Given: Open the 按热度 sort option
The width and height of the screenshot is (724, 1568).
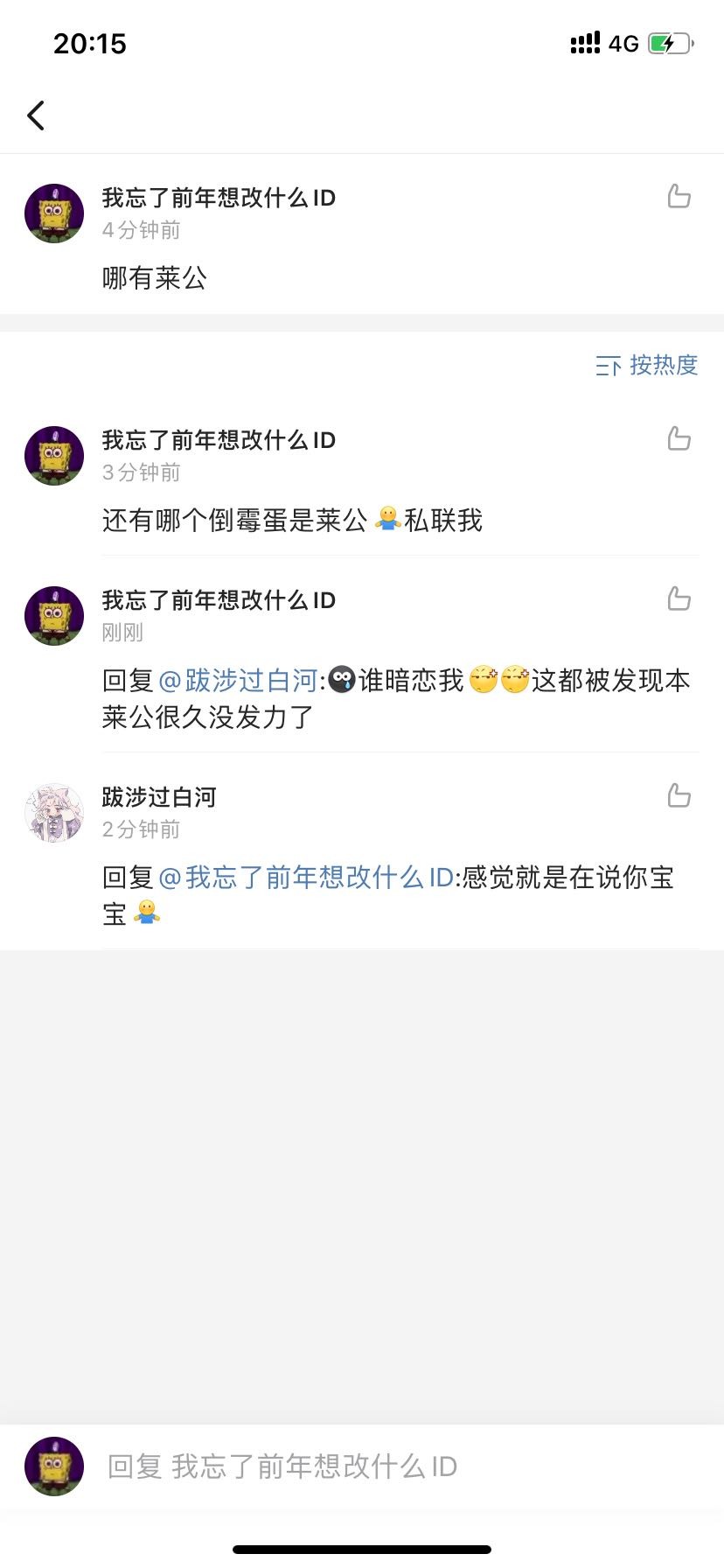Looking at the screenshot, I should (x=647, y=365).
